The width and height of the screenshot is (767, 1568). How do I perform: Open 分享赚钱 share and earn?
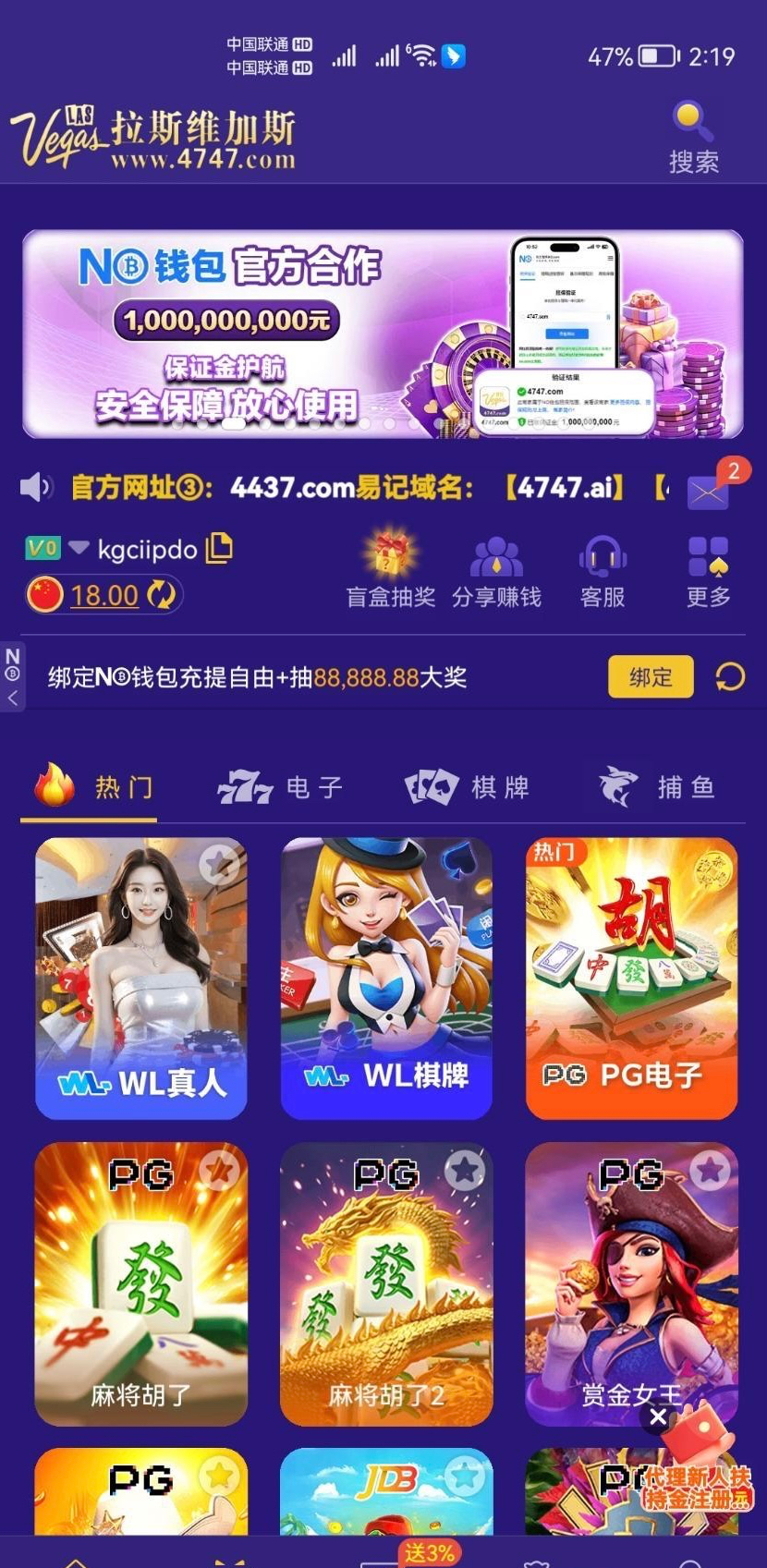pyautogui.click(x=496, y=571)
